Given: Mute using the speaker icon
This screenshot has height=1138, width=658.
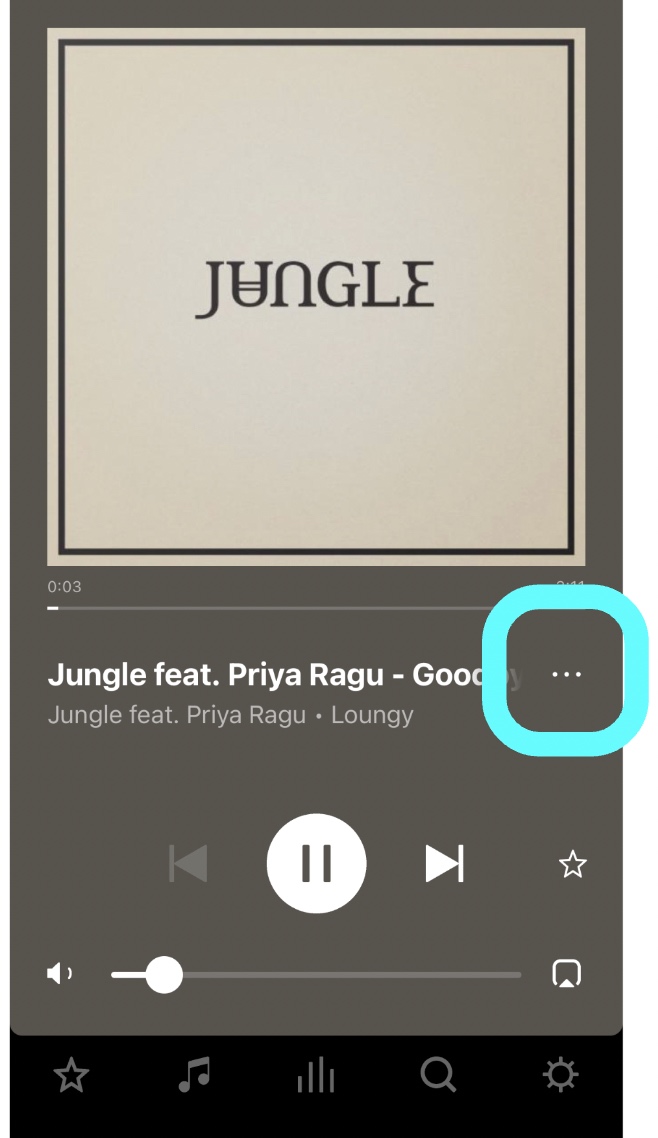Looking at the screenshot, I should click(x=60, y=974).
